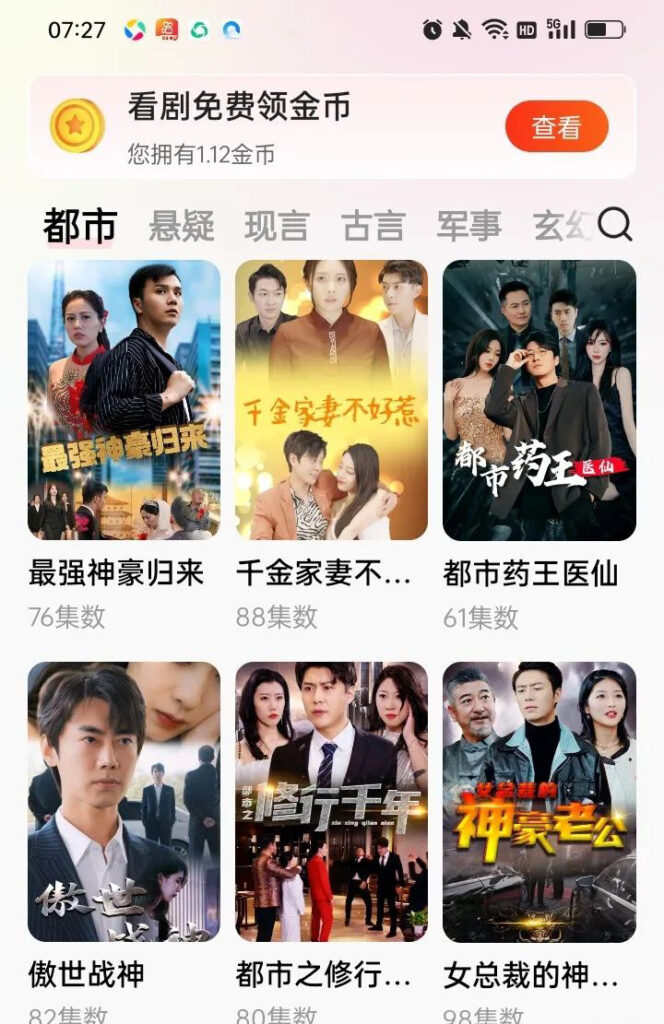Viewport: 664px width, 1024px height.
Task: Open the drama 最强神豪归来
Action: 124,400
